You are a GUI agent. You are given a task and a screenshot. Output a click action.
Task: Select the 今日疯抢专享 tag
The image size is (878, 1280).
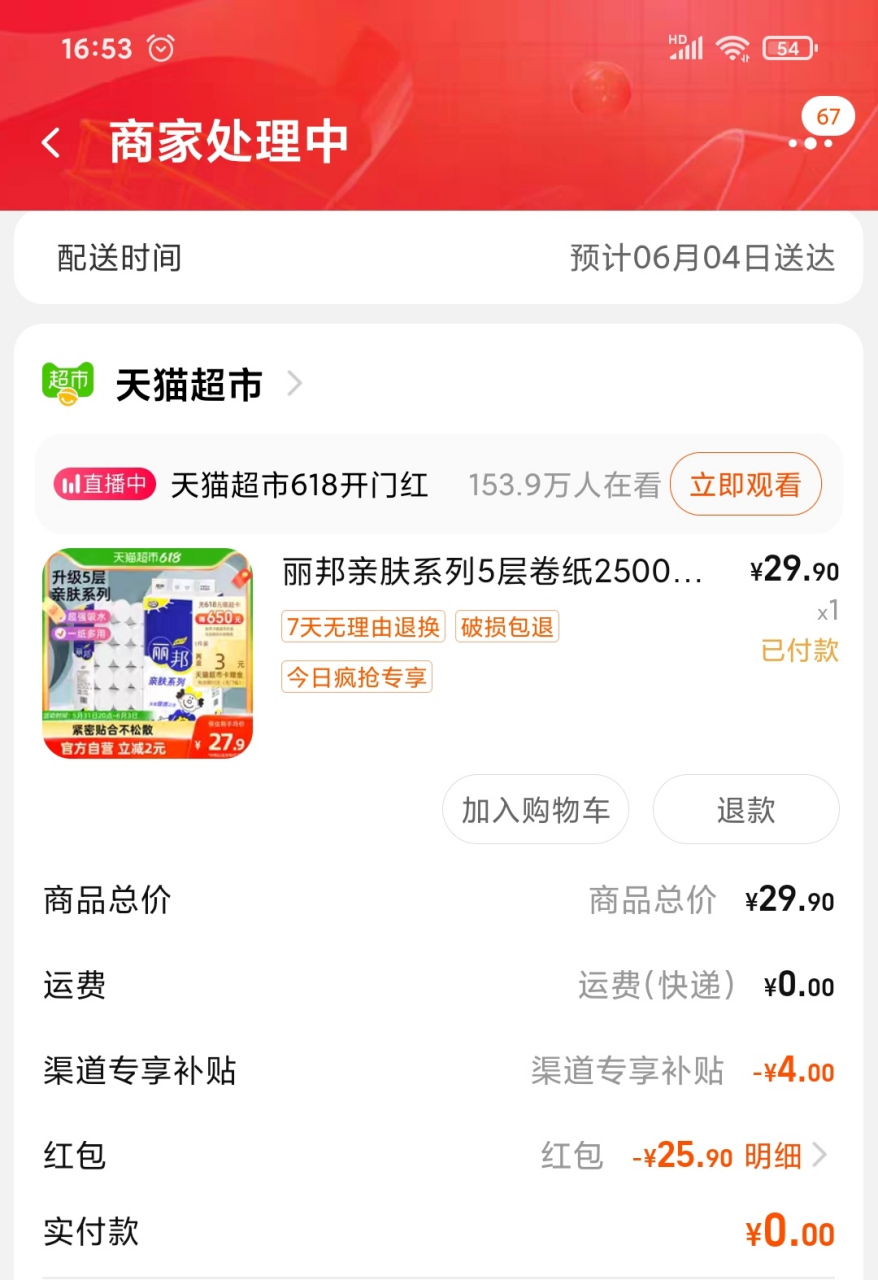coord(357,678)
